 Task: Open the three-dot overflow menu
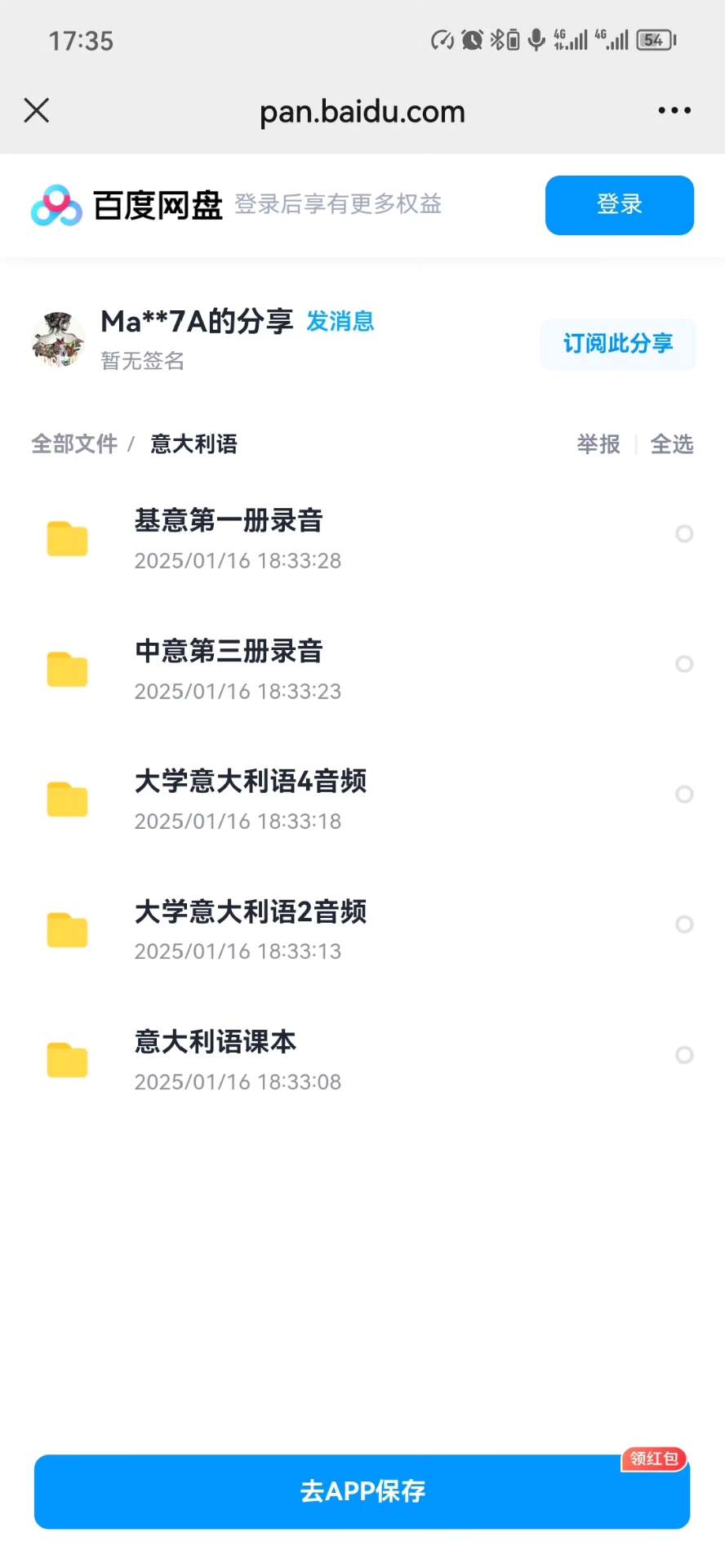click(674, 110)
